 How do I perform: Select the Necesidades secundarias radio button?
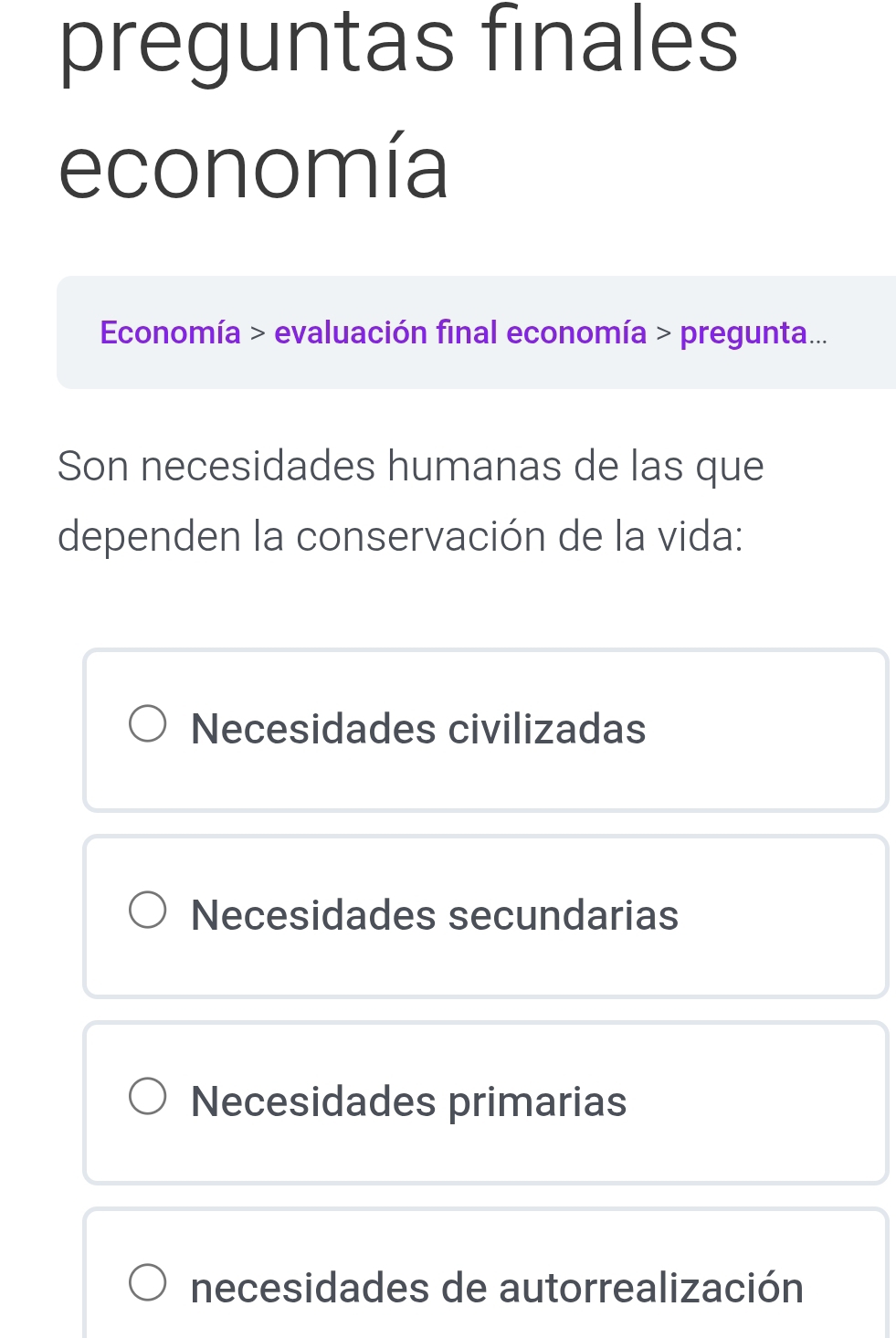(x=149, y=911)
